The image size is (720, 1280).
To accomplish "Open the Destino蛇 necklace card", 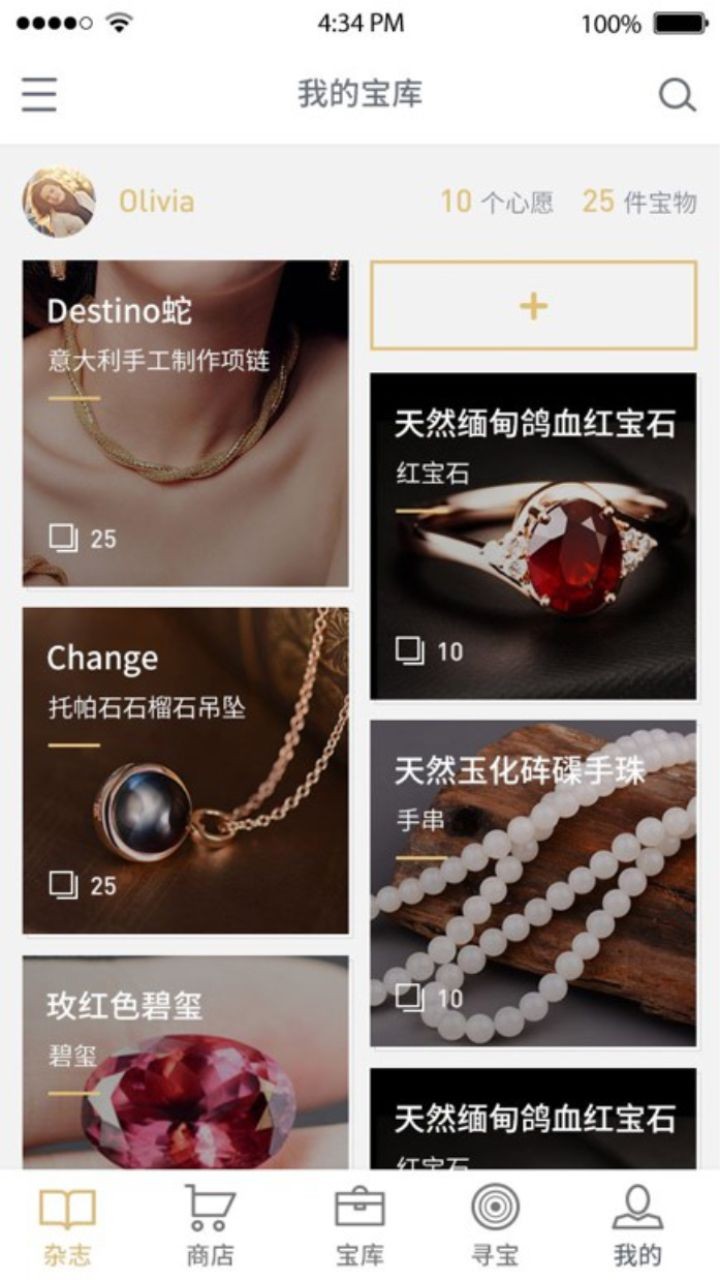I will (x=186, y=423).
